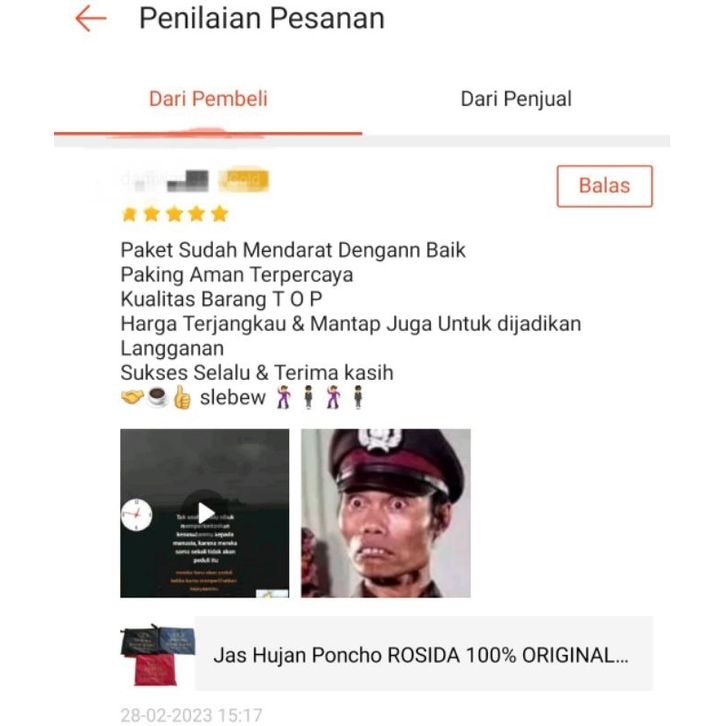Open the review photo of the man in cap
The width and height of the screenshot is (726, 726).
pos(385,513)
